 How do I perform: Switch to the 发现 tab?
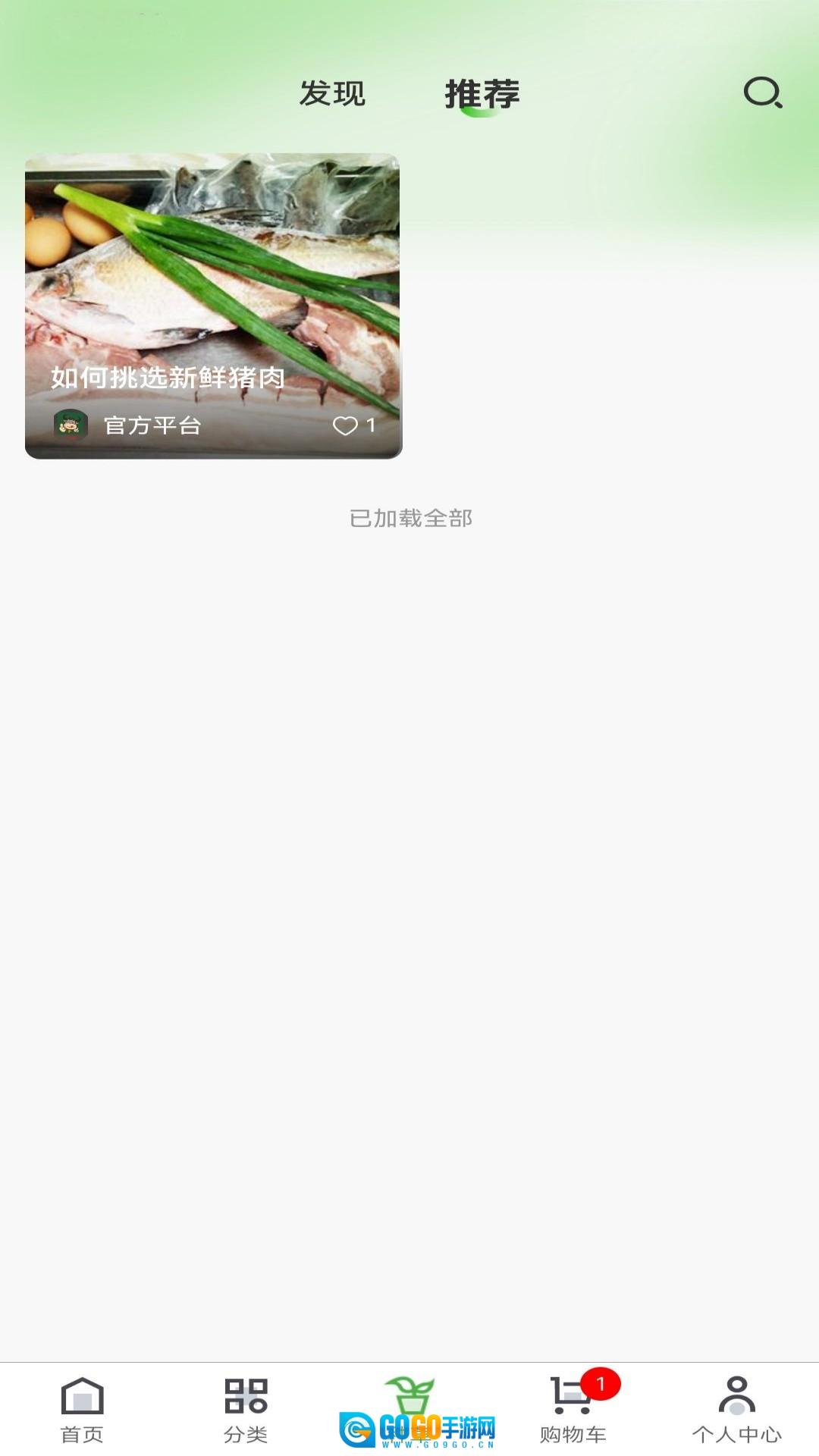(332, 94)
